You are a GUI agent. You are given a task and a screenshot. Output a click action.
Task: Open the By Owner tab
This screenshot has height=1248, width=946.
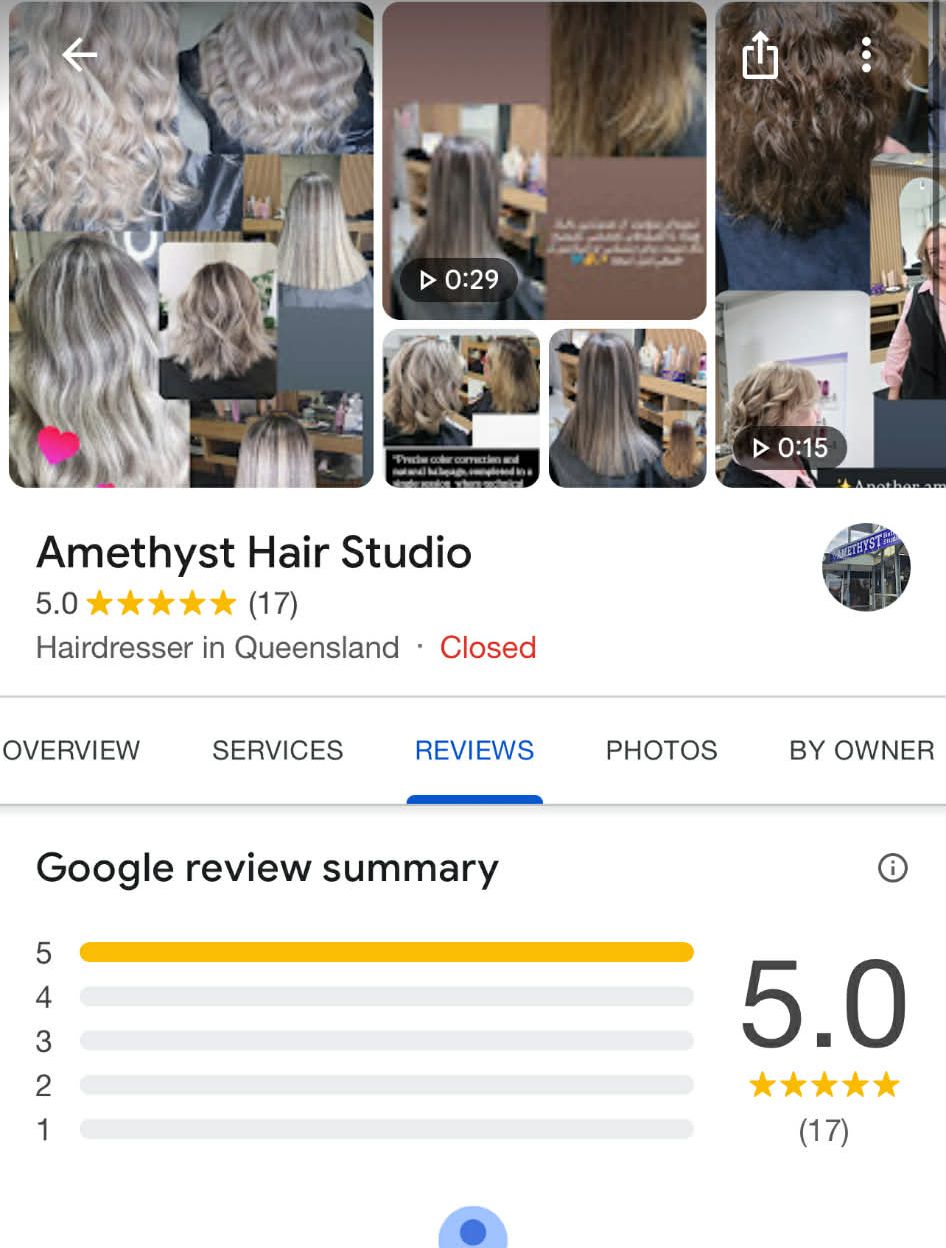[861, 750]
